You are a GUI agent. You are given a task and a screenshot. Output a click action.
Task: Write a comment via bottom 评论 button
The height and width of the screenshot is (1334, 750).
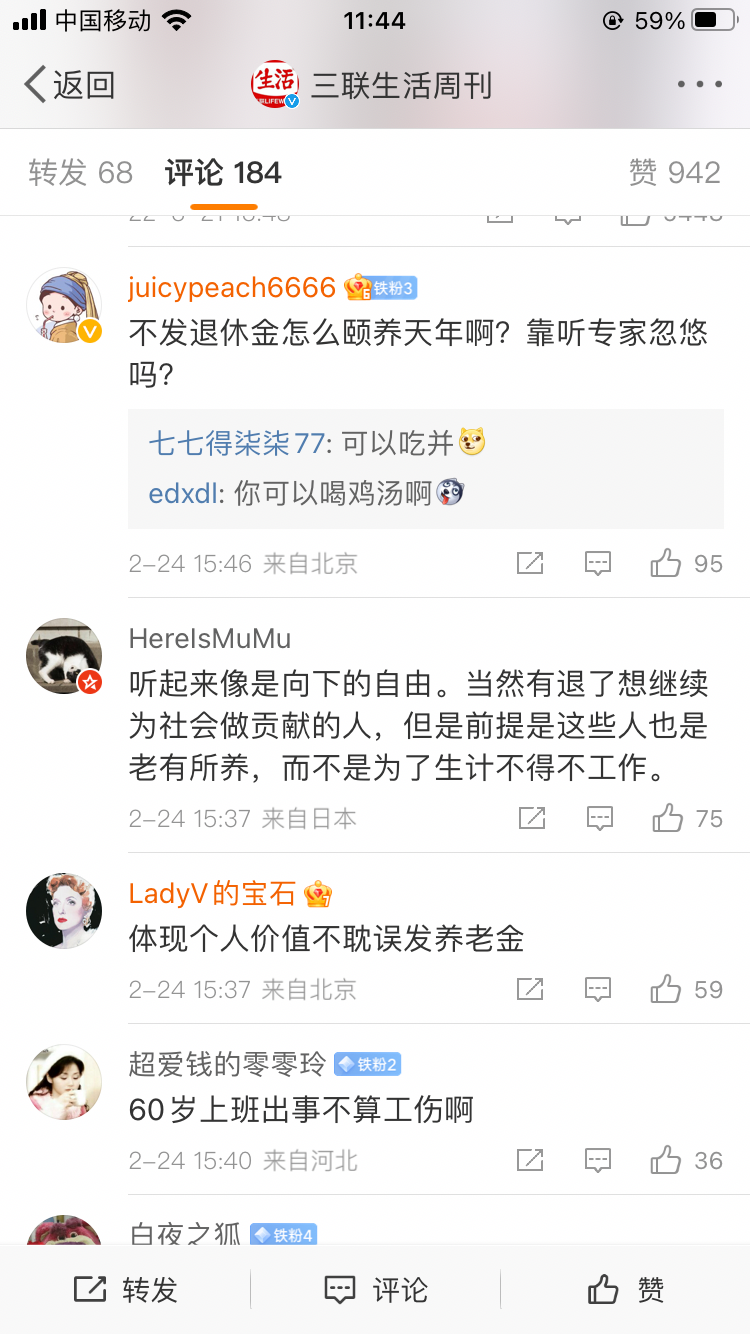click(x=375, y=1290)
